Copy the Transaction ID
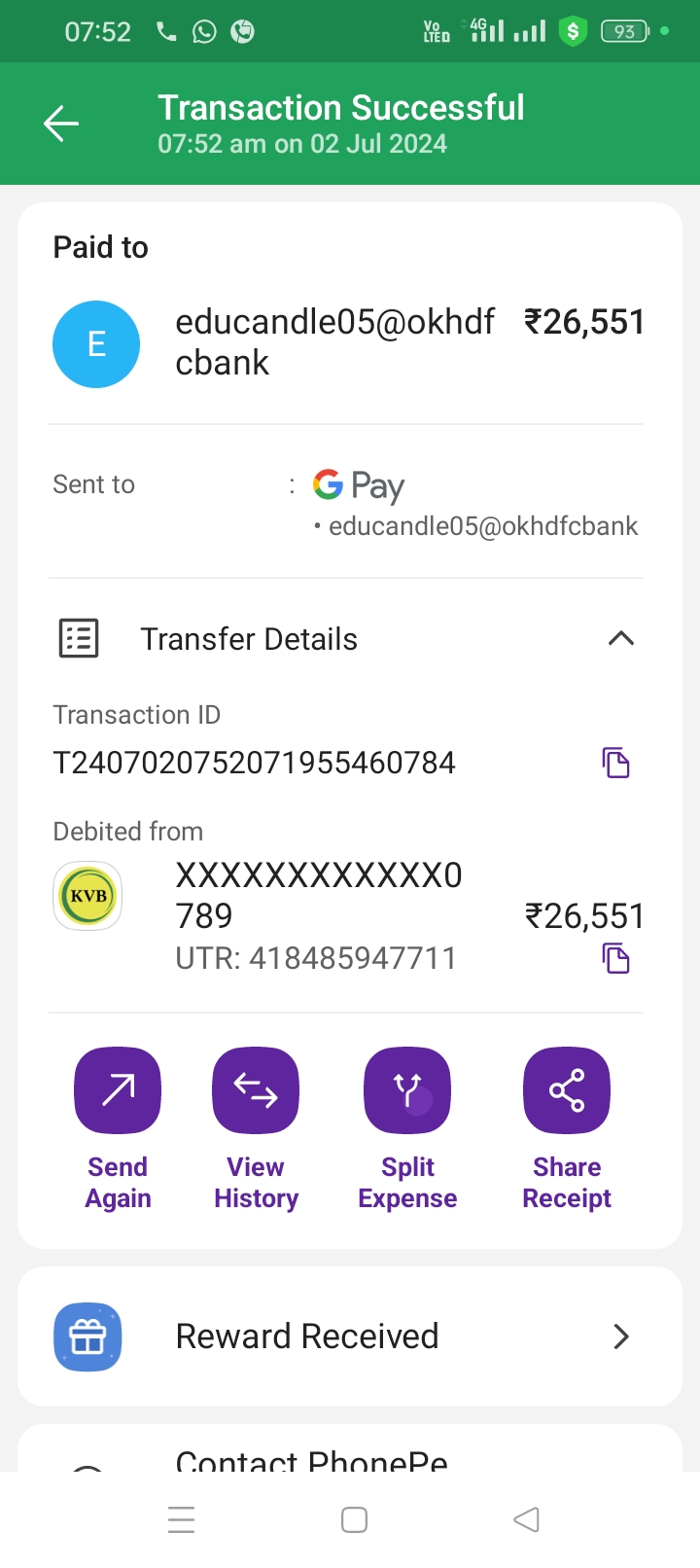 [615, 763]
